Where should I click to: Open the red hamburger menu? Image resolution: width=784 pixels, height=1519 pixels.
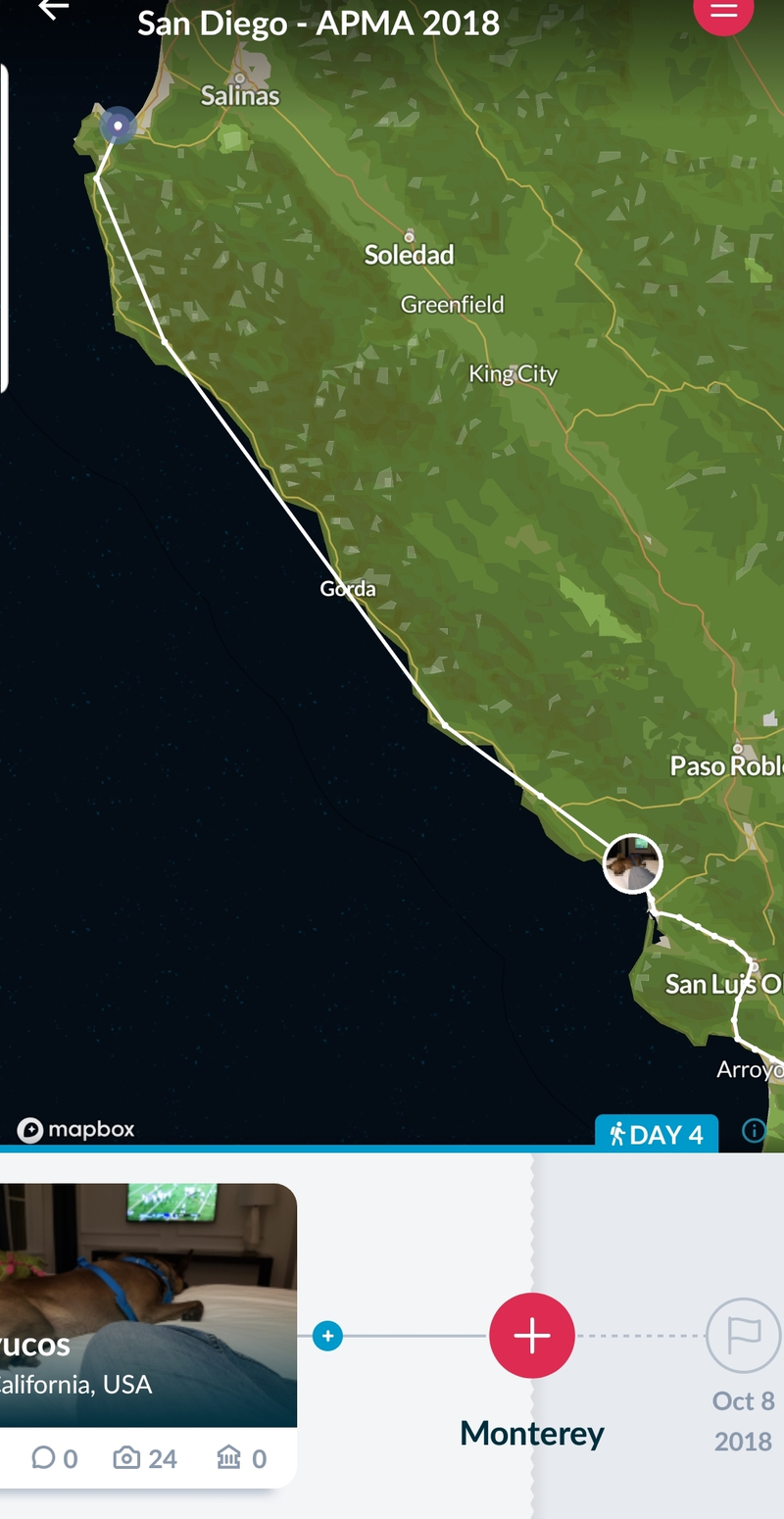723,11
